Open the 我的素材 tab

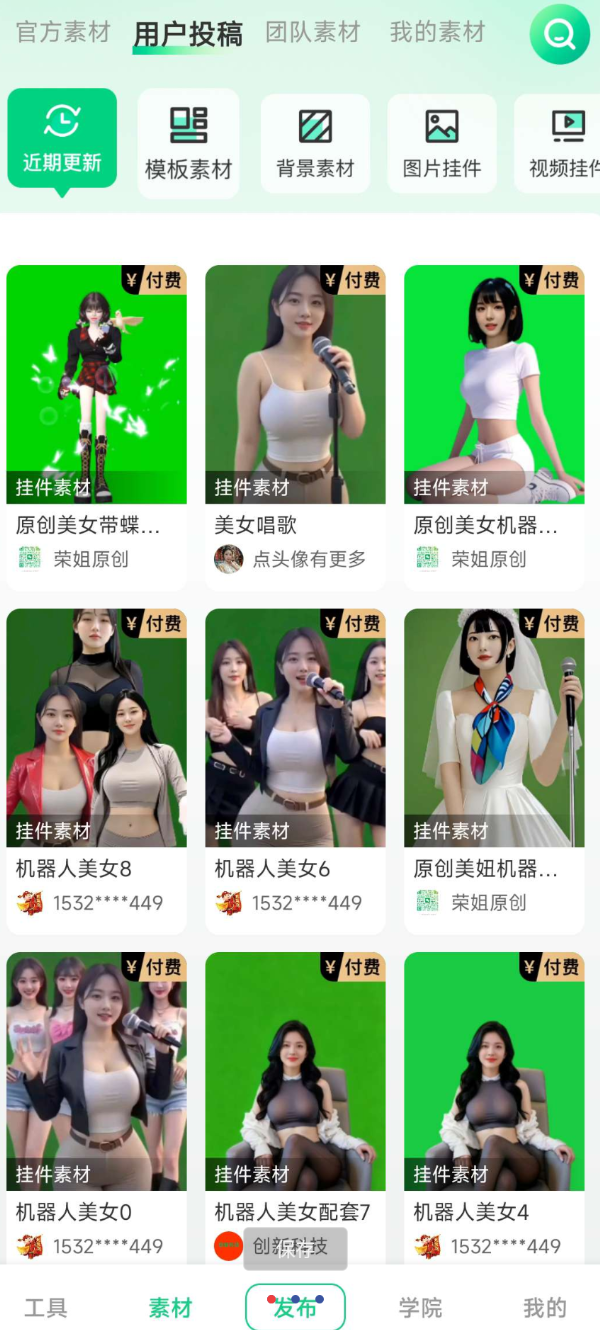point(437,32)
